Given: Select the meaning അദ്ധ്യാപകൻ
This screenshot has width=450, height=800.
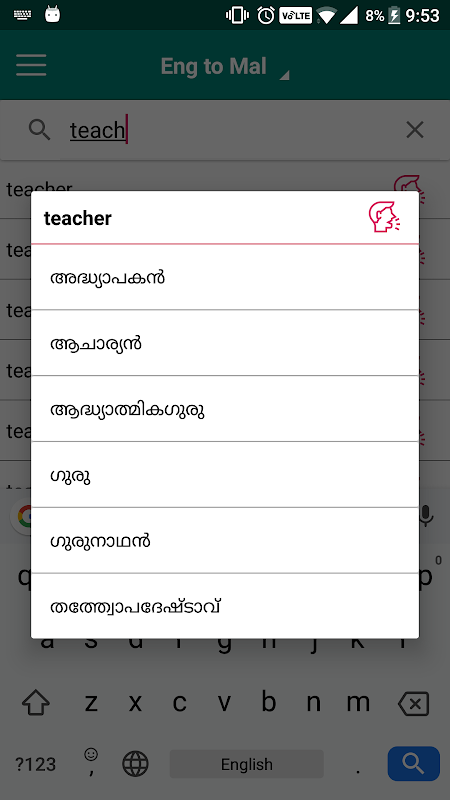Looking at the screenshot, I should coord(225,278).
